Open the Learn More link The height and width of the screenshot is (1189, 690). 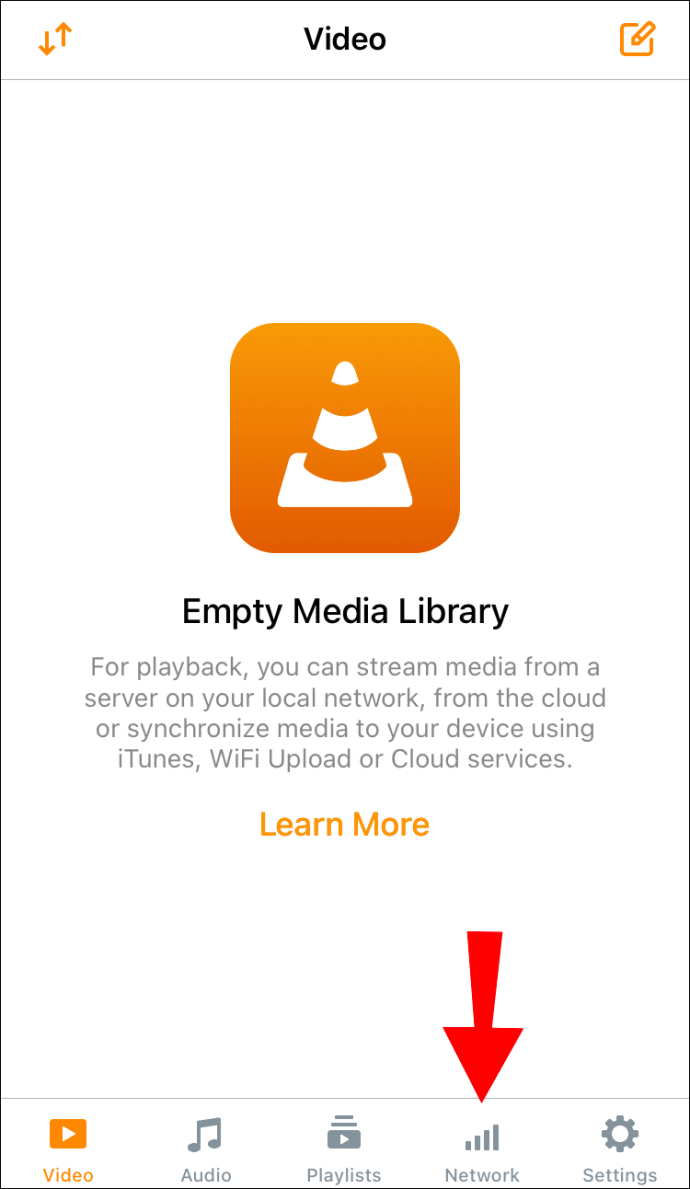[344, 824]
